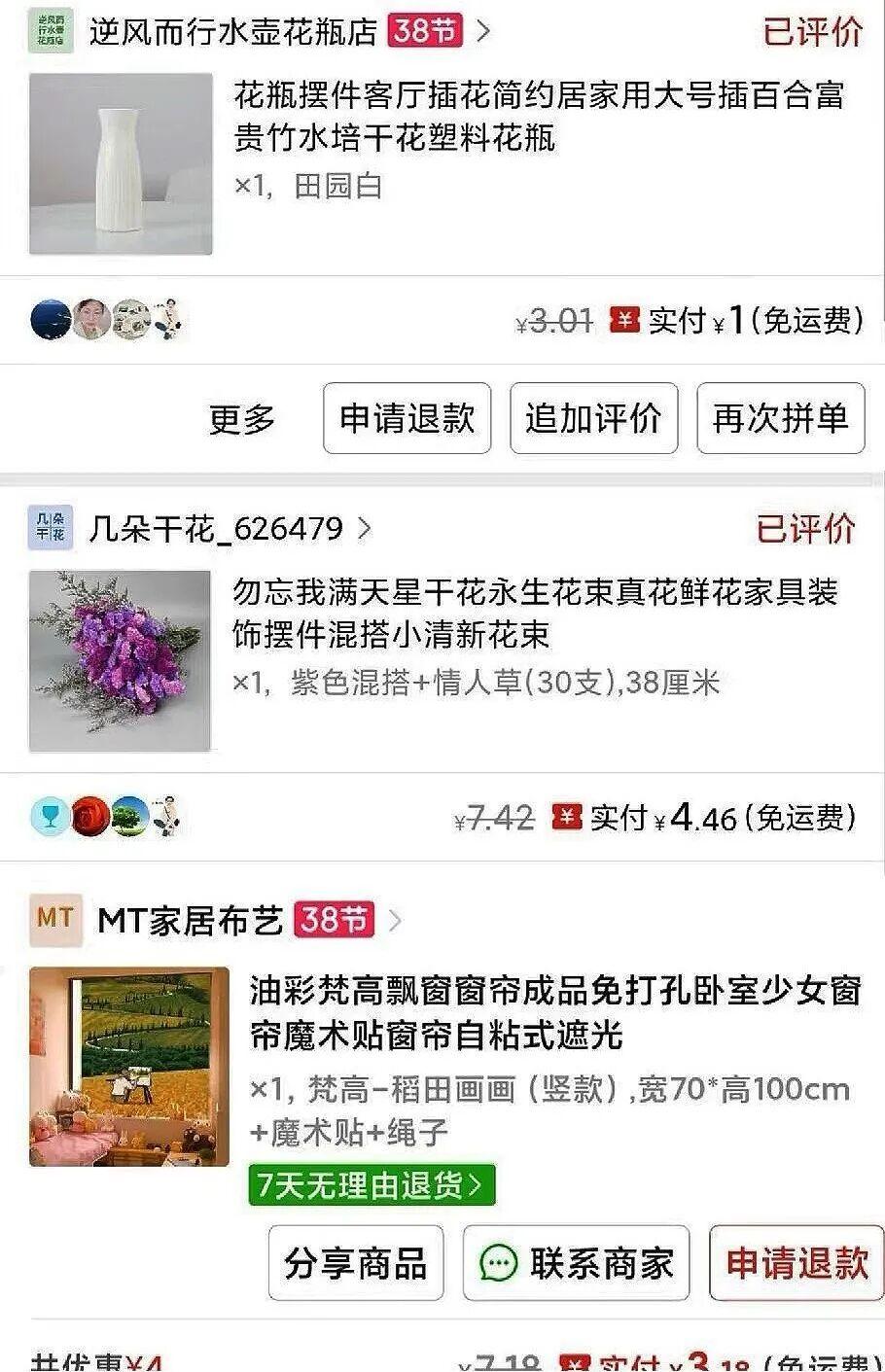Tap 追加评价 to add a follow-up review
This screenshot has height=1372, width=885.
(x=593, y=419)
